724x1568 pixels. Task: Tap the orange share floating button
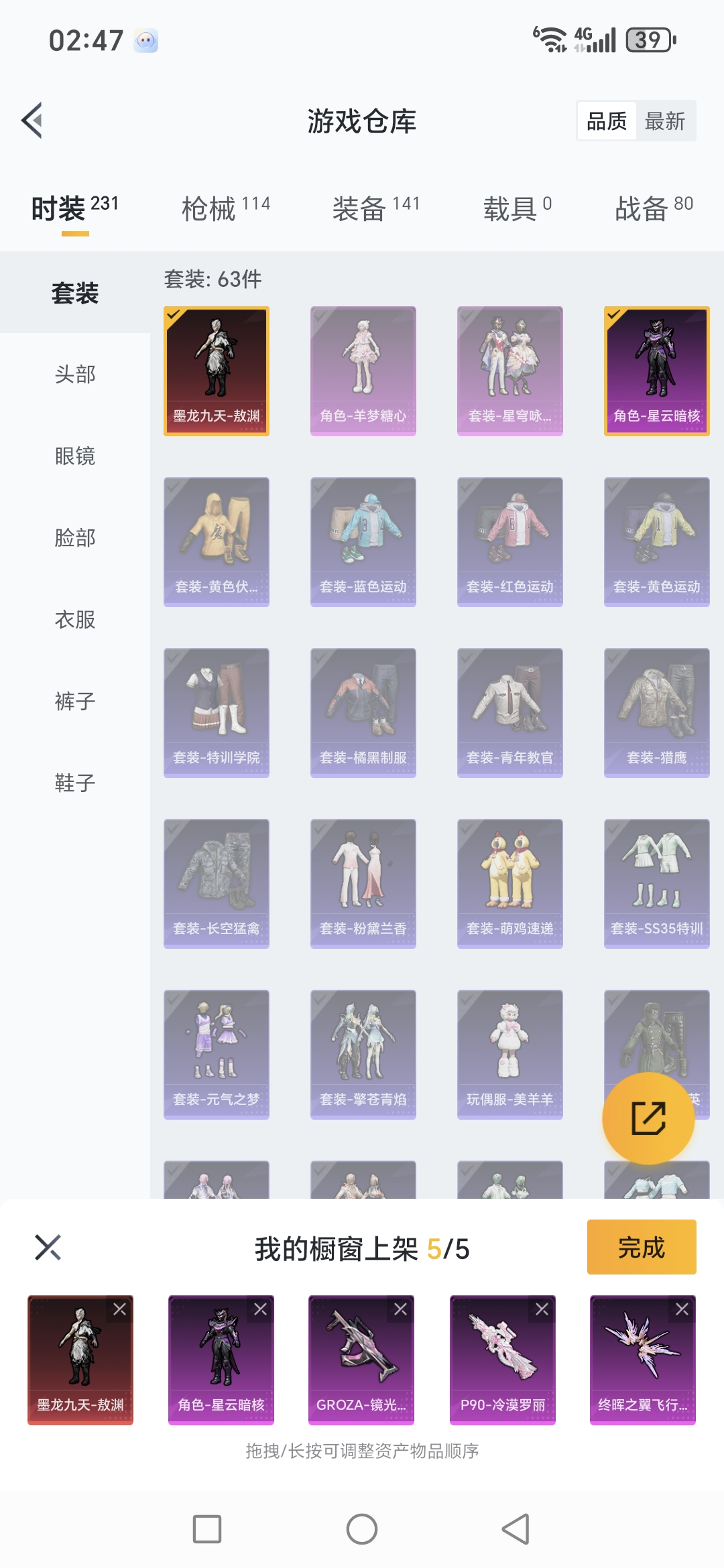click(x=648, y=1118)
